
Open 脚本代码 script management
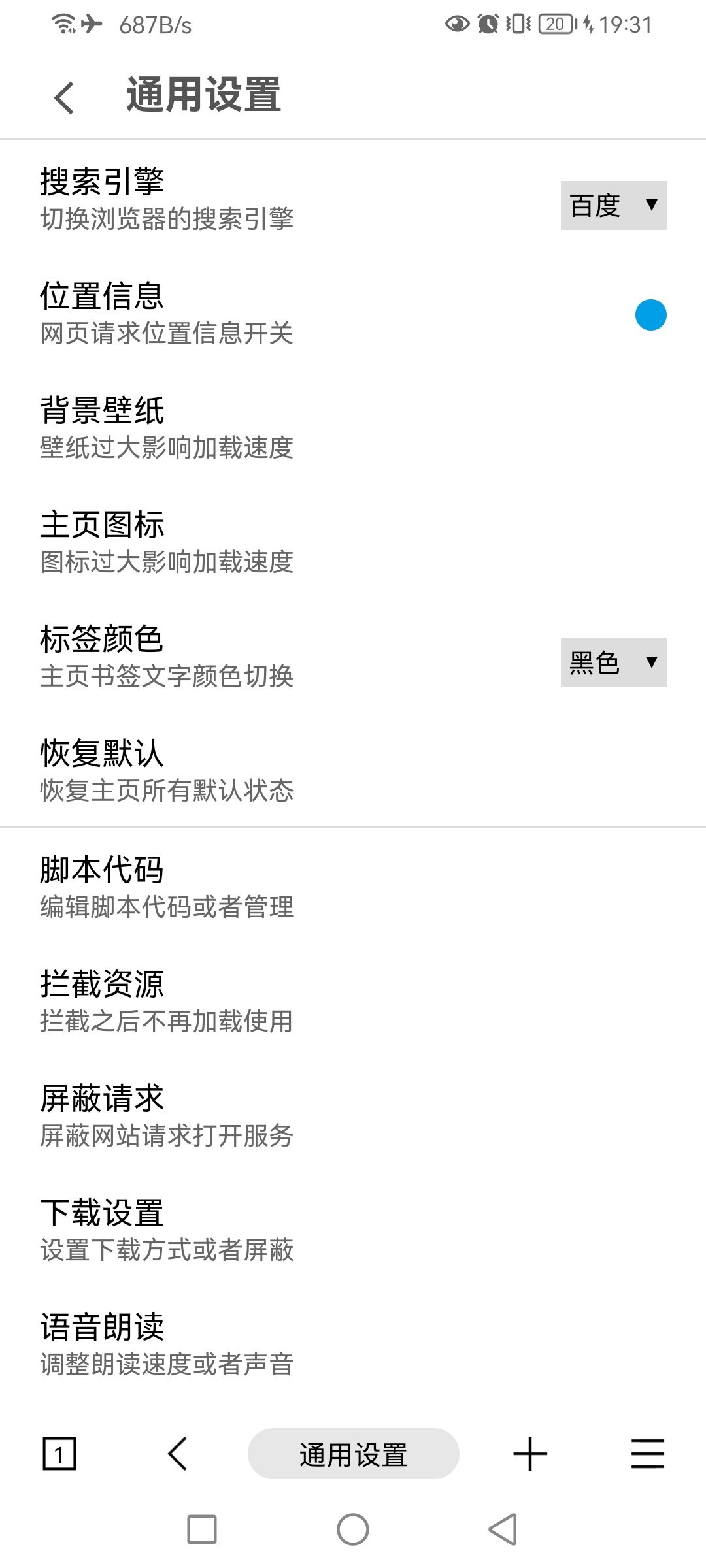coord(167,887)
